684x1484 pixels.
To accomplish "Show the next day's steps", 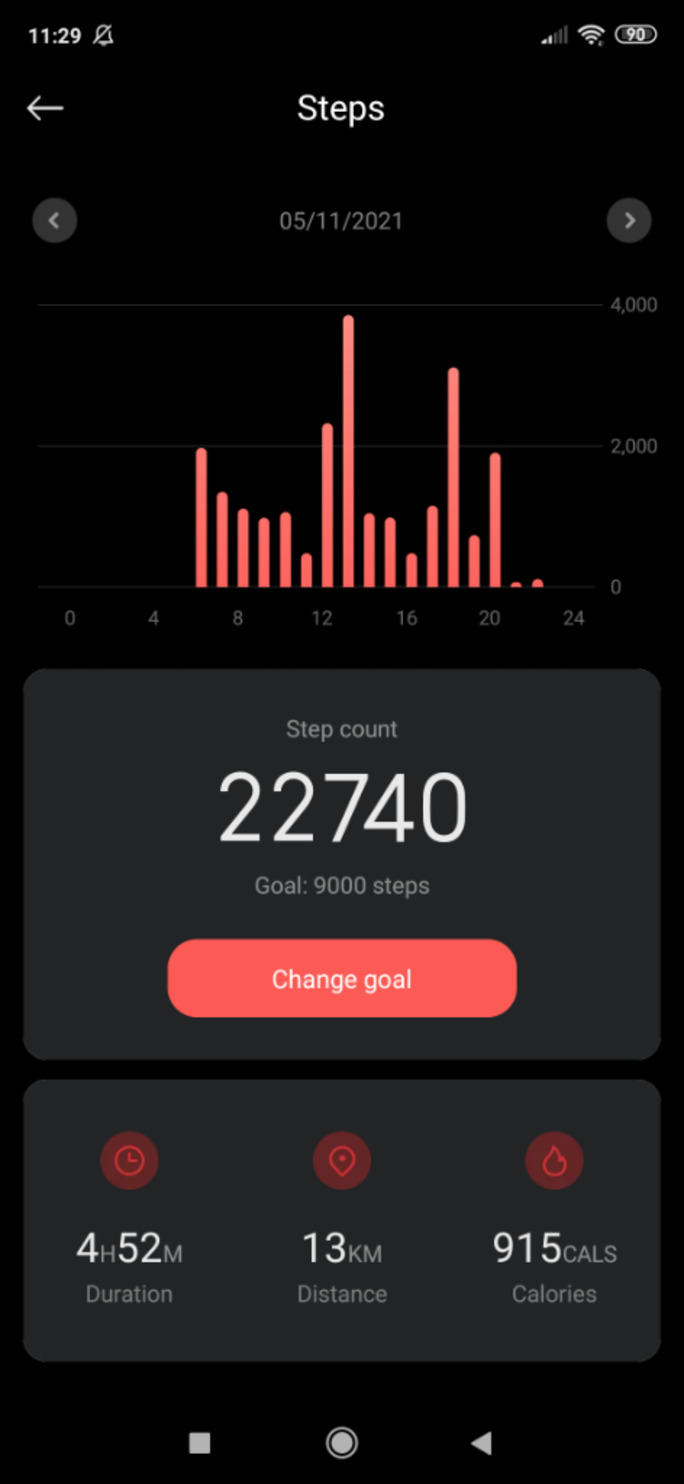I will tap(629, 221).
